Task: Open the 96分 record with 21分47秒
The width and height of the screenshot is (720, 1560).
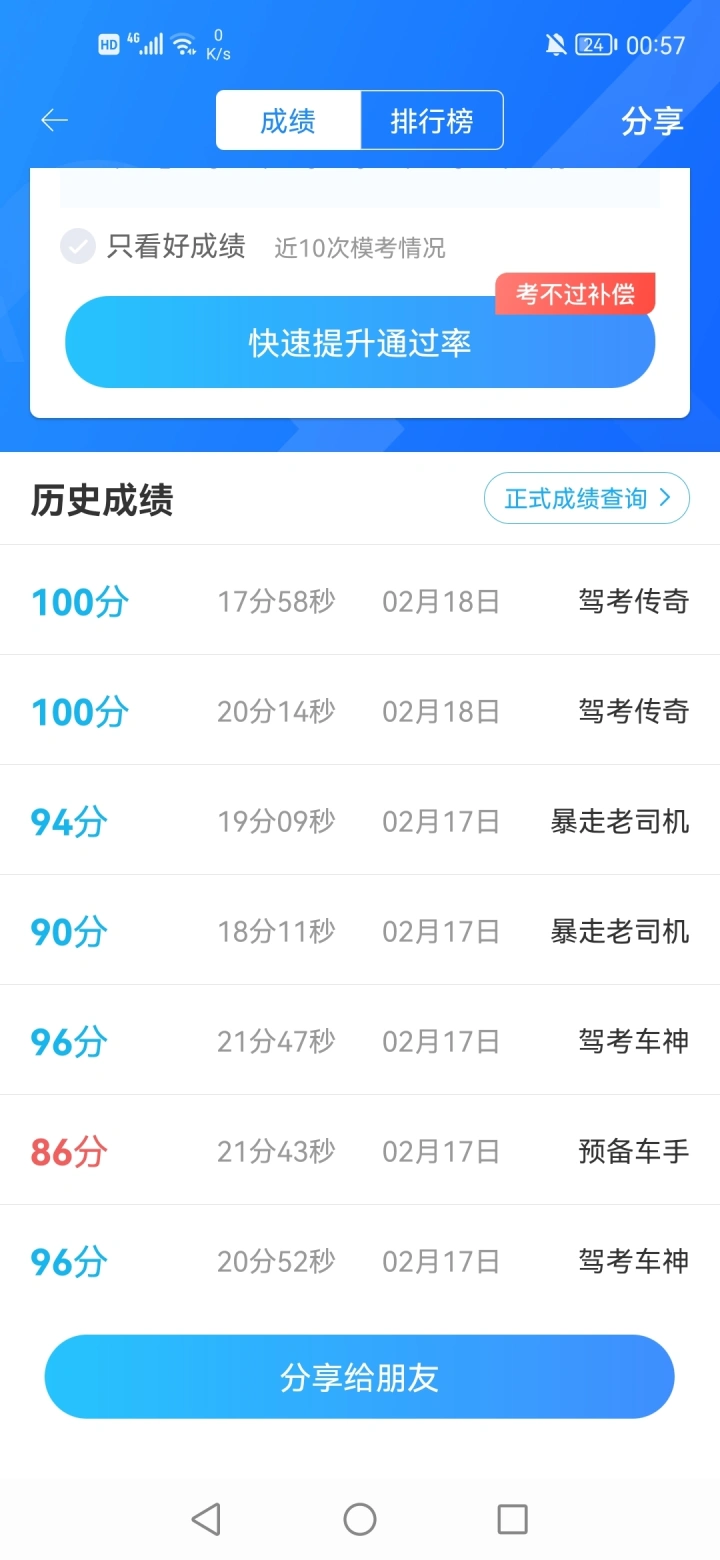Action: click(x=360, y=1040)
